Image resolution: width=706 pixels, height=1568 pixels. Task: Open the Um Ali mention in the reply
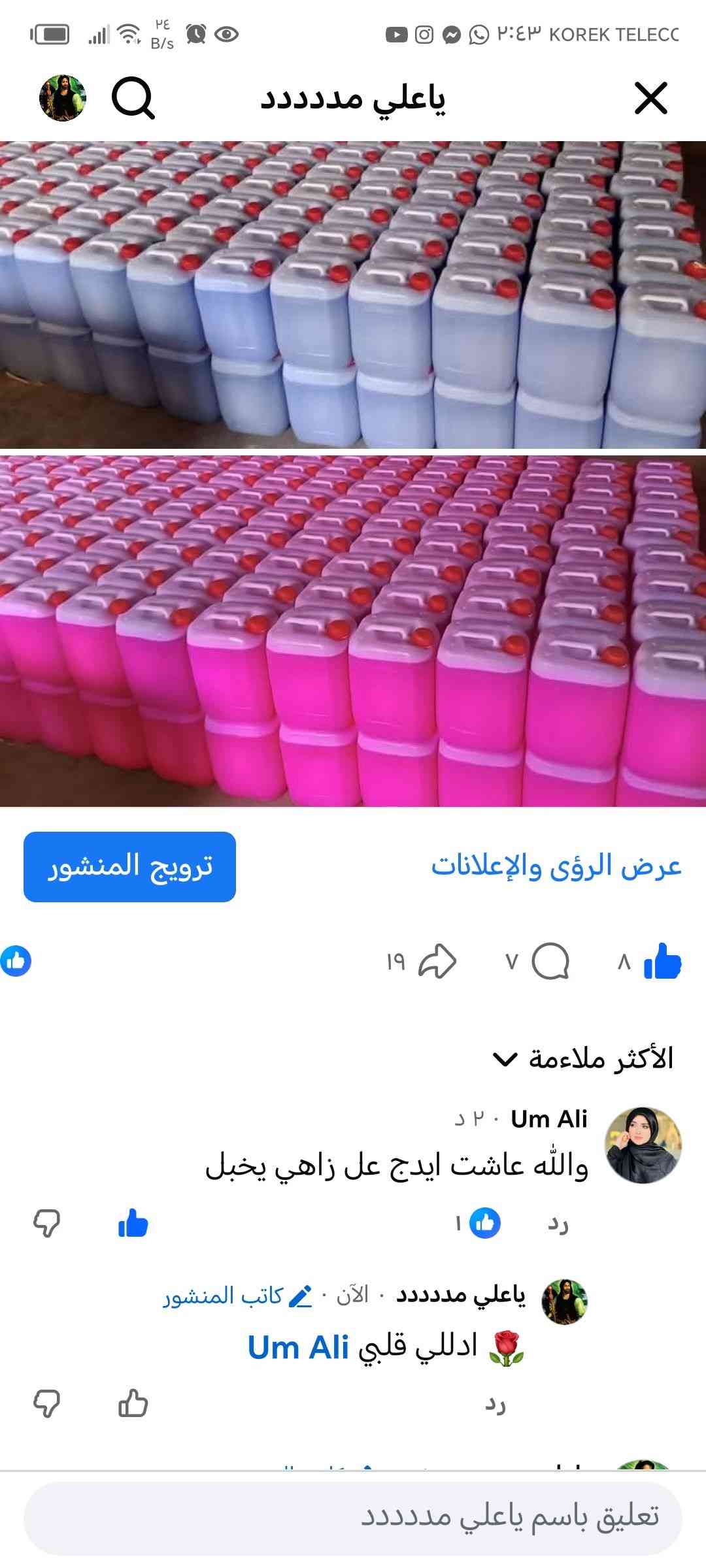pyautogui.click(x=298, y=1347)
